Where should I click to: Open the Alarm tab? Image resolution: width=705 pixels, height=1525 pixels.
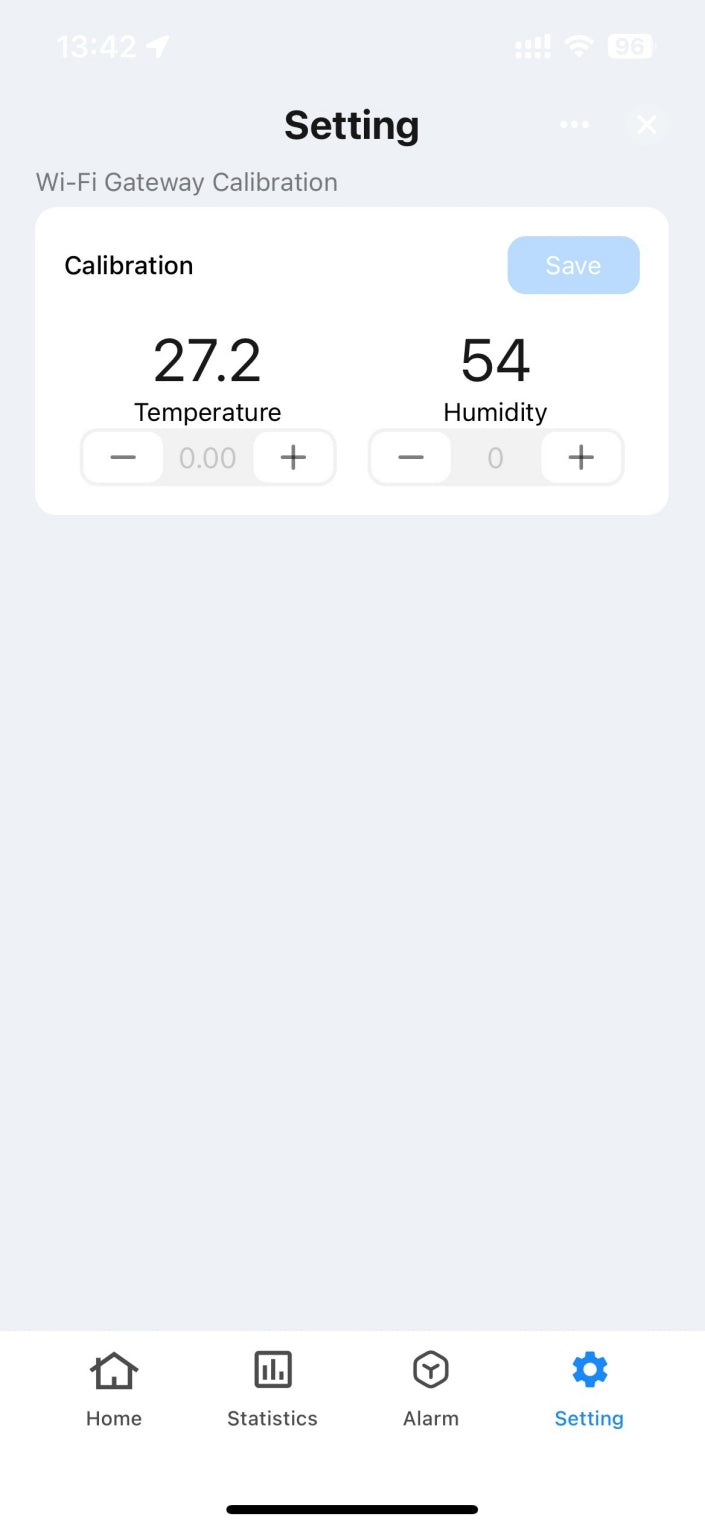click(431, 1390)
